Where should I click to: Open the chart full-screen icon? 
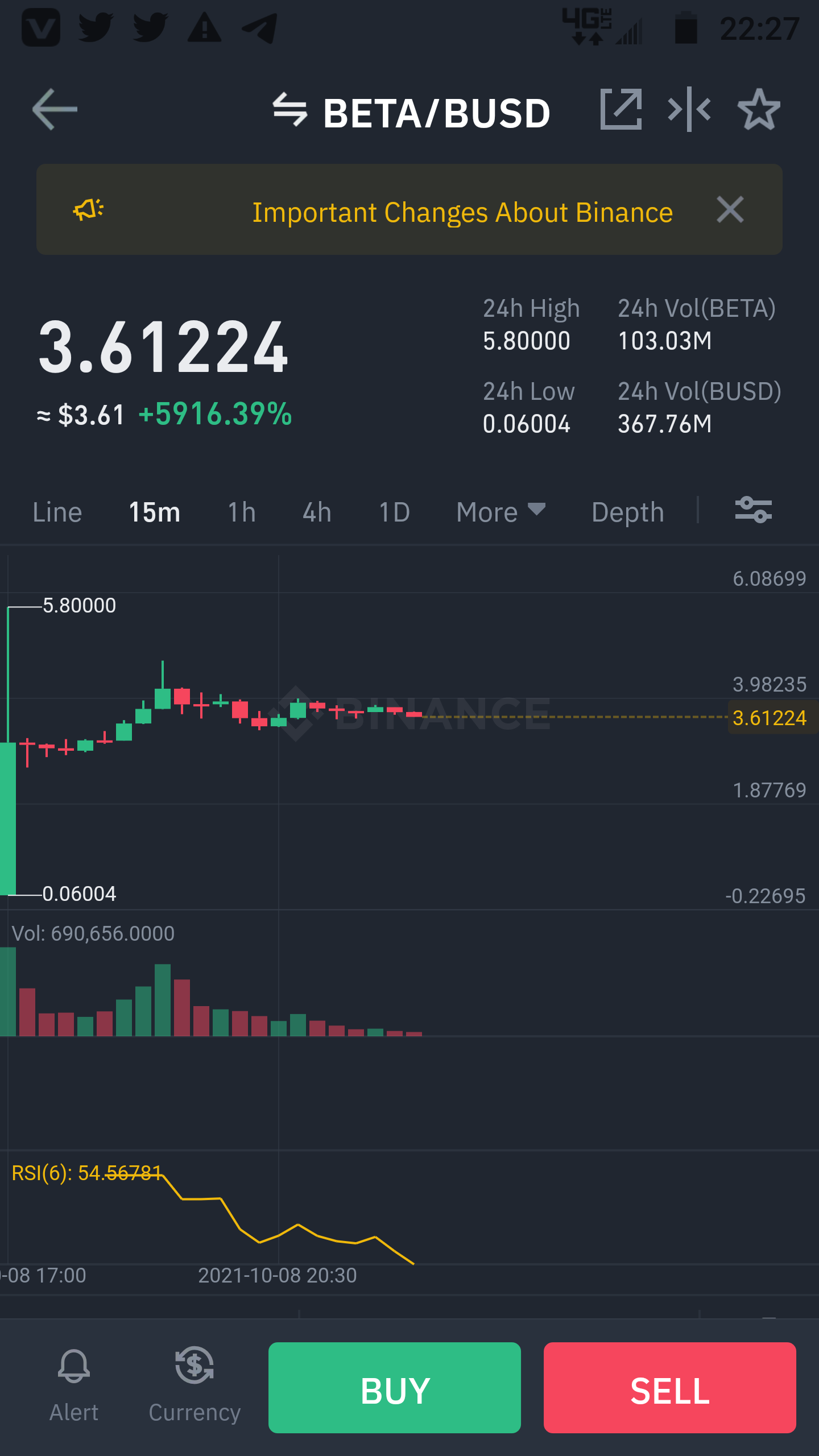coord(621,109)
